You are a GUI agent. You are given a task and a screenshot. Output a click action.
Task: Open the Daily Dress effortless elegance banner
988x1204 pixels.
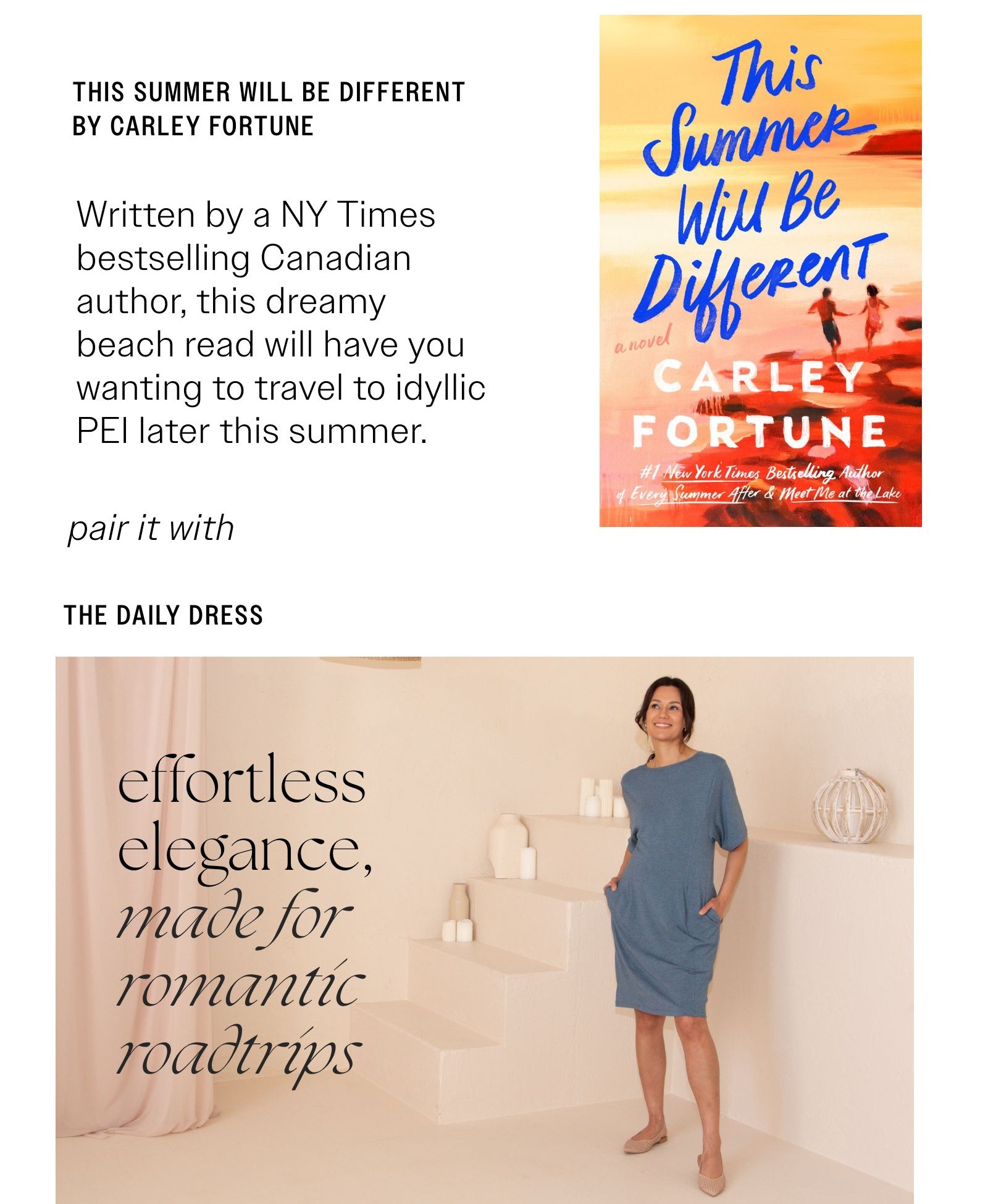point(484,929)
